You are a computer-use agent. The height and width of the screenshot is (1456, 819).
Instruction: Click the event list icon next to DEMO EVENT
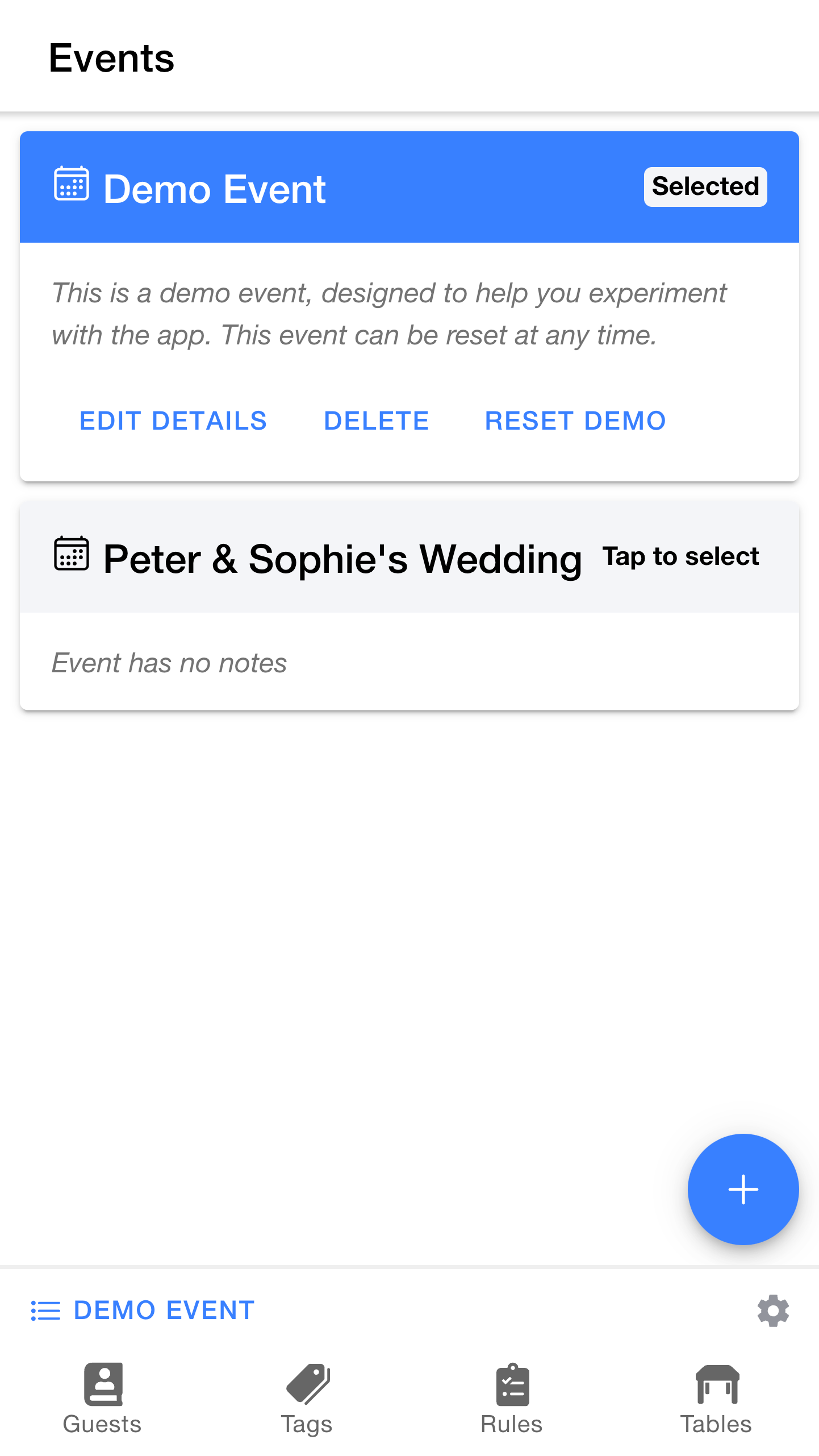[45, 1311]
